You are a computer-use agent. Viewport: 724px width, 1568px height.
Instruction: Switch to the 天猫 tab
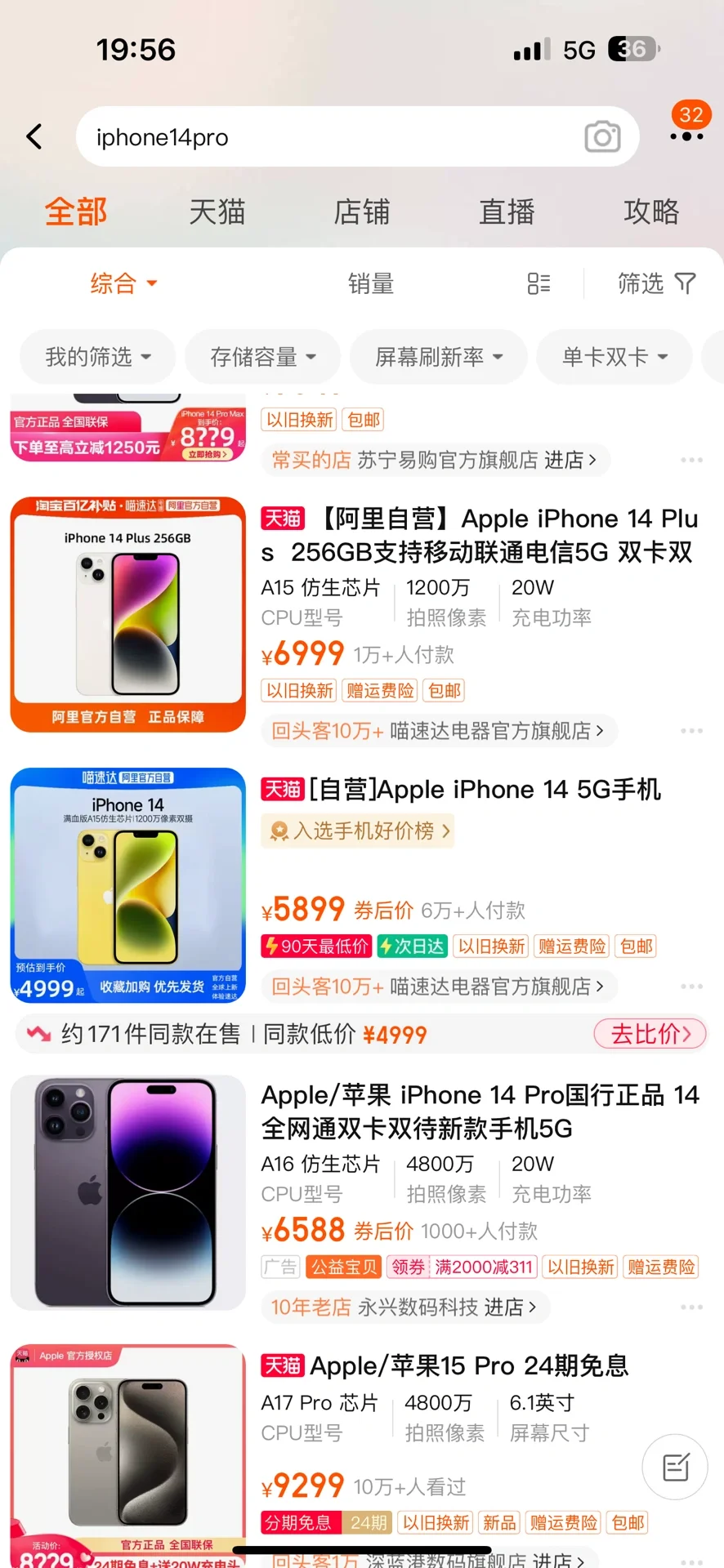pyautogui.click(x=217, y=212)
